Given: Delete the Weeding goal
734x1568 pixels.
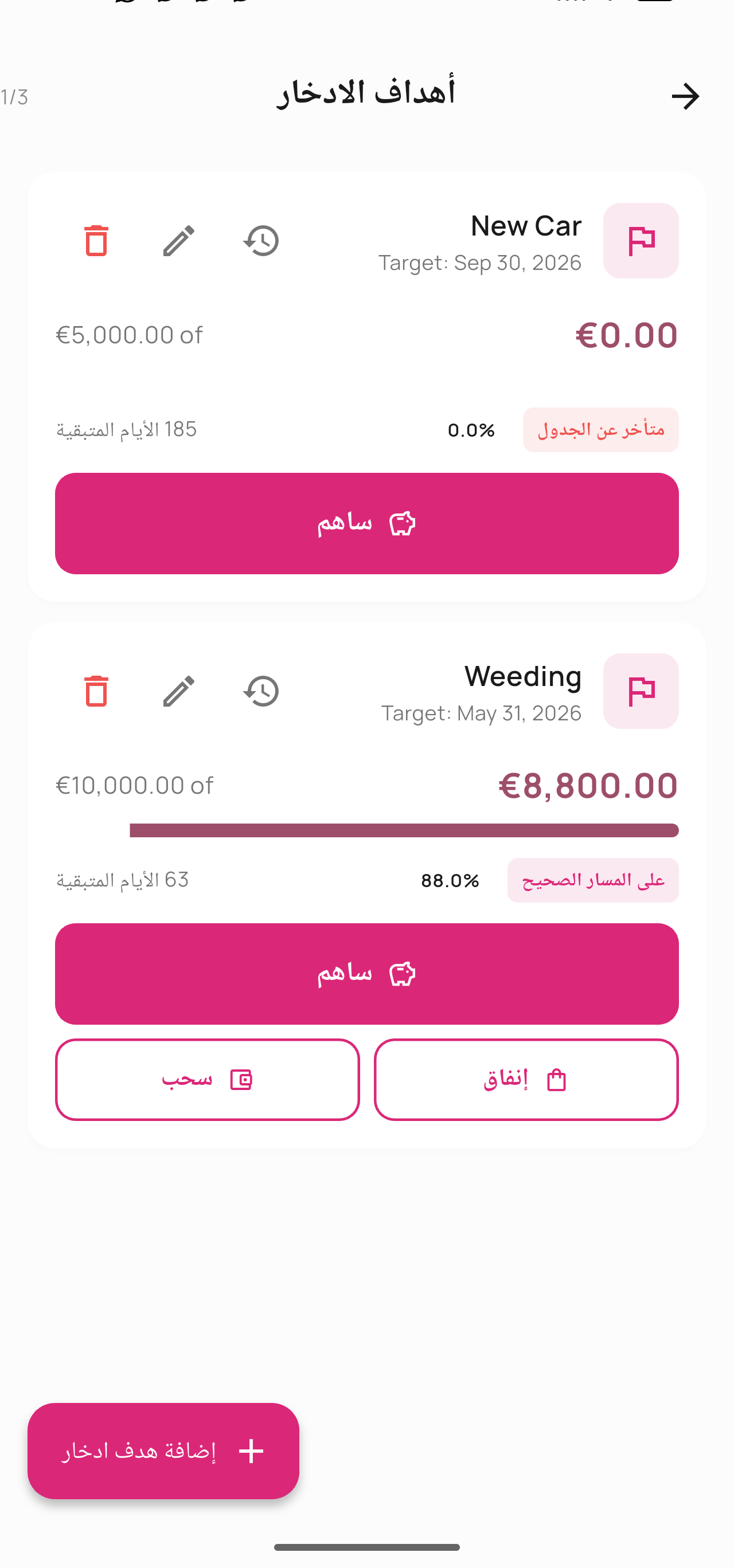Looking at the screenshot, I should (x=96, y=691).
